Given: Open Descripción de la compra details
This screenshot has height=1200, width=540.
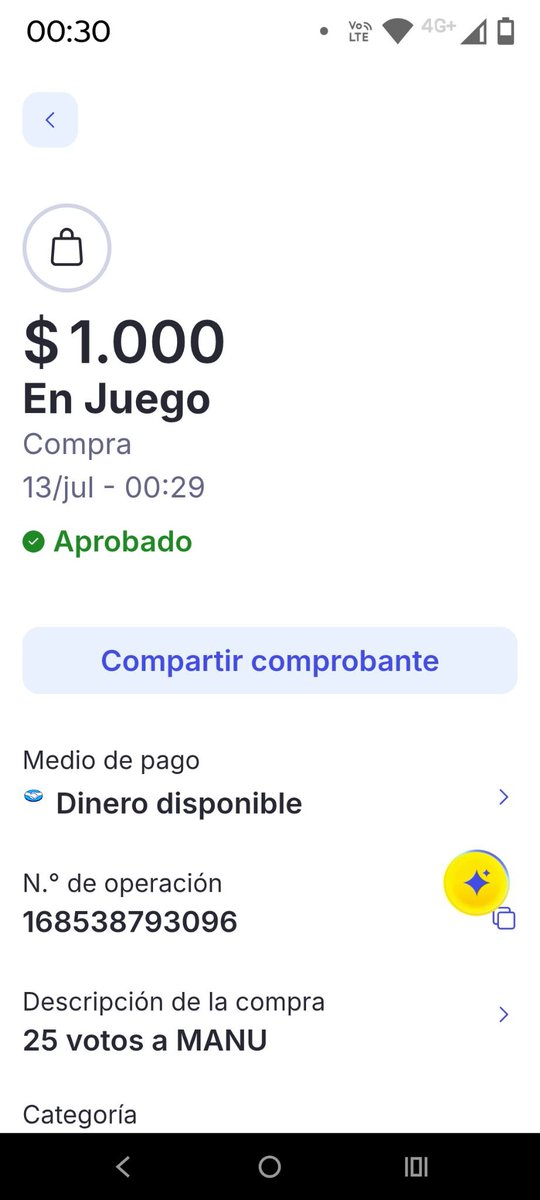Looking at the screenshot, I should click(x=270, y=1021).
